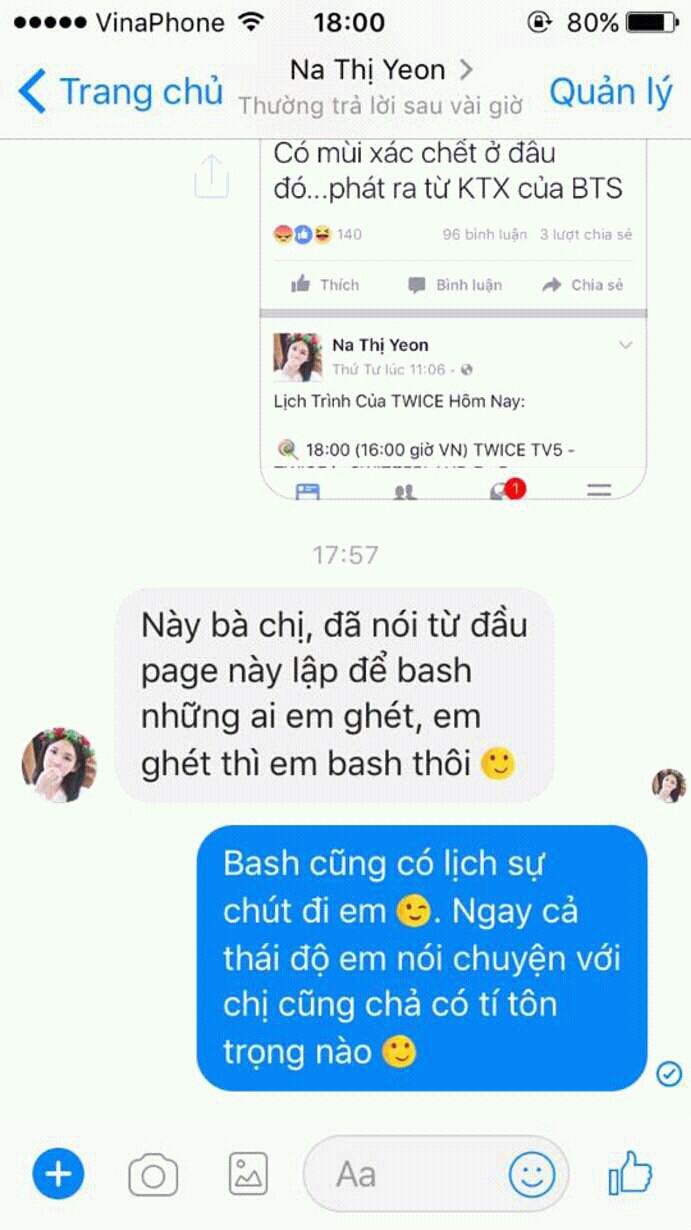The height and width of the screenshot is (1230, 691).
Task: Send a thumbs-up like
Action: click(x=632, y=1172)
